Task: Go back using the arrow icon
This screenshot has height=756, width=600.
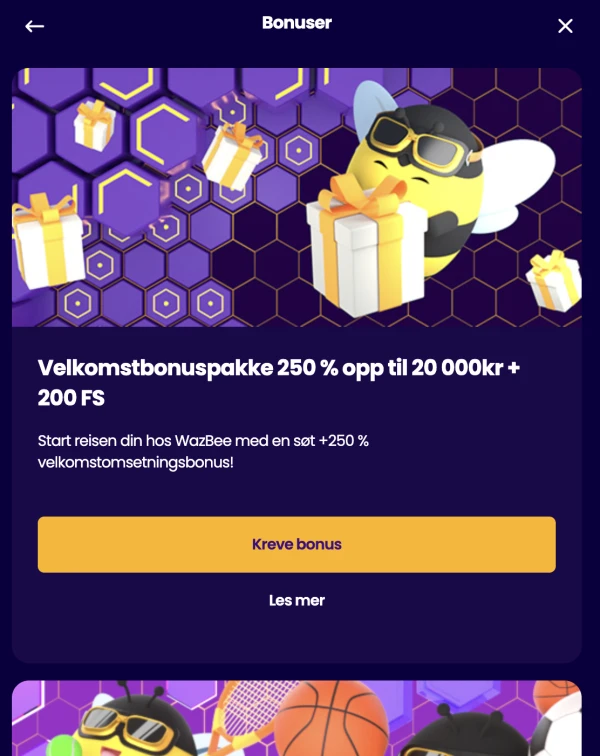Action: point(35,26)
